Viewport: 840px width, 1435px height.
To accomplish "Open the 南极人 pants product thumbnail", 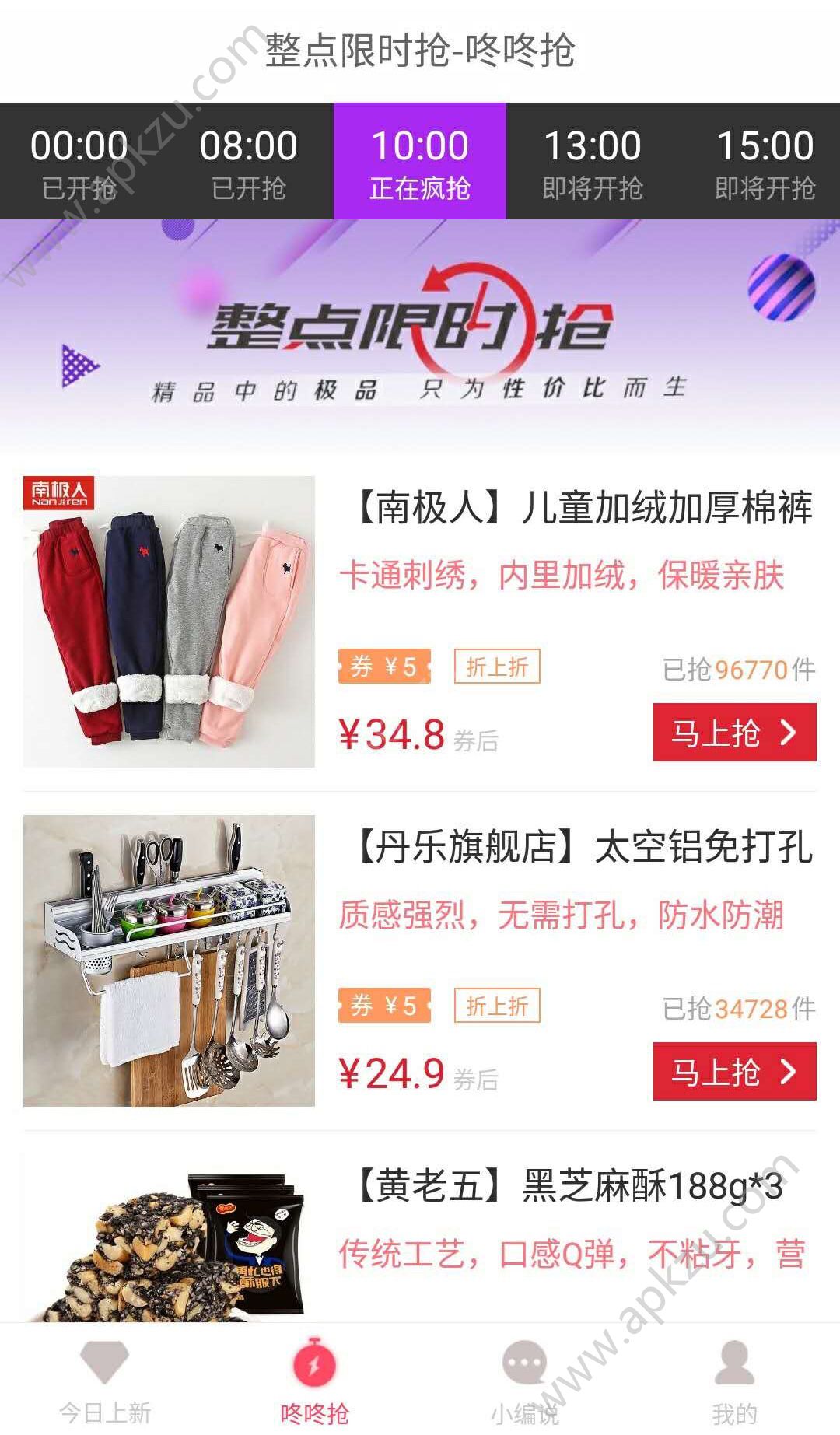I will [168, 622].
